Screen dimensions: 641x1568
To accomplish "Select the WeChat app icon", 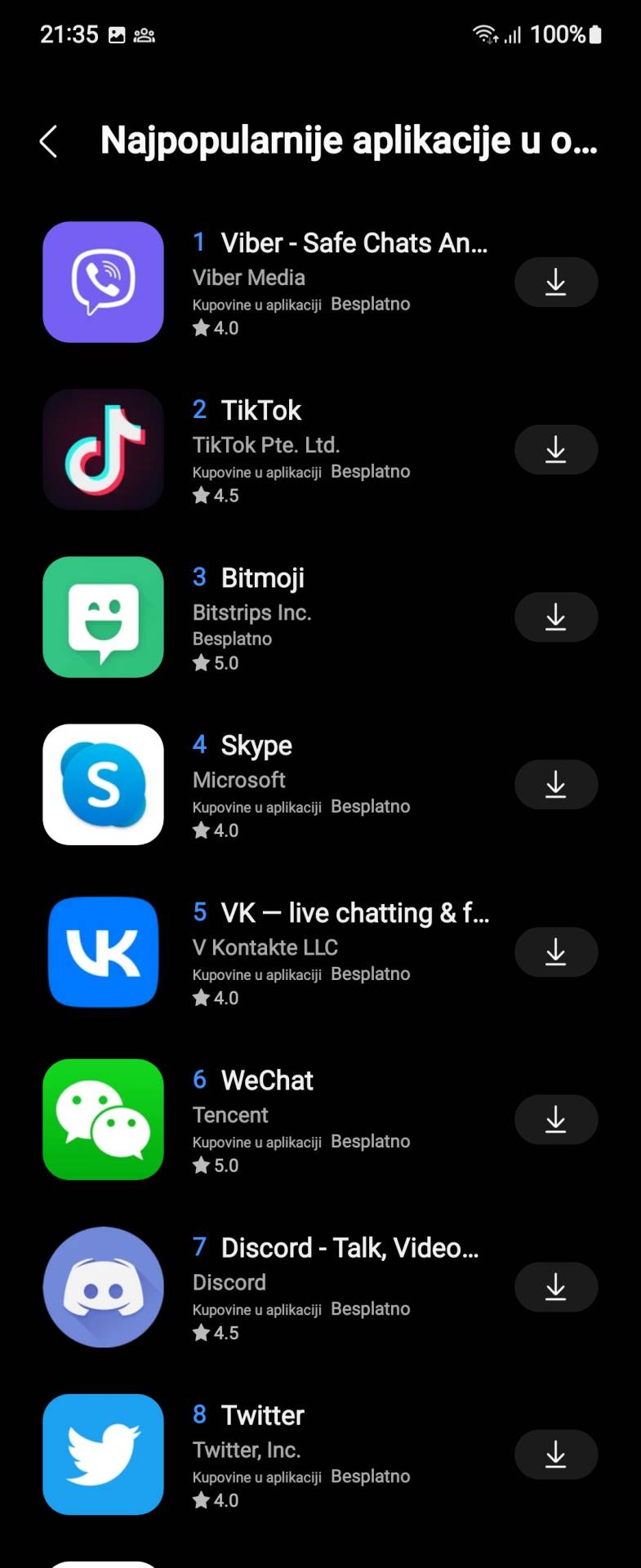I will (103, 1119).
